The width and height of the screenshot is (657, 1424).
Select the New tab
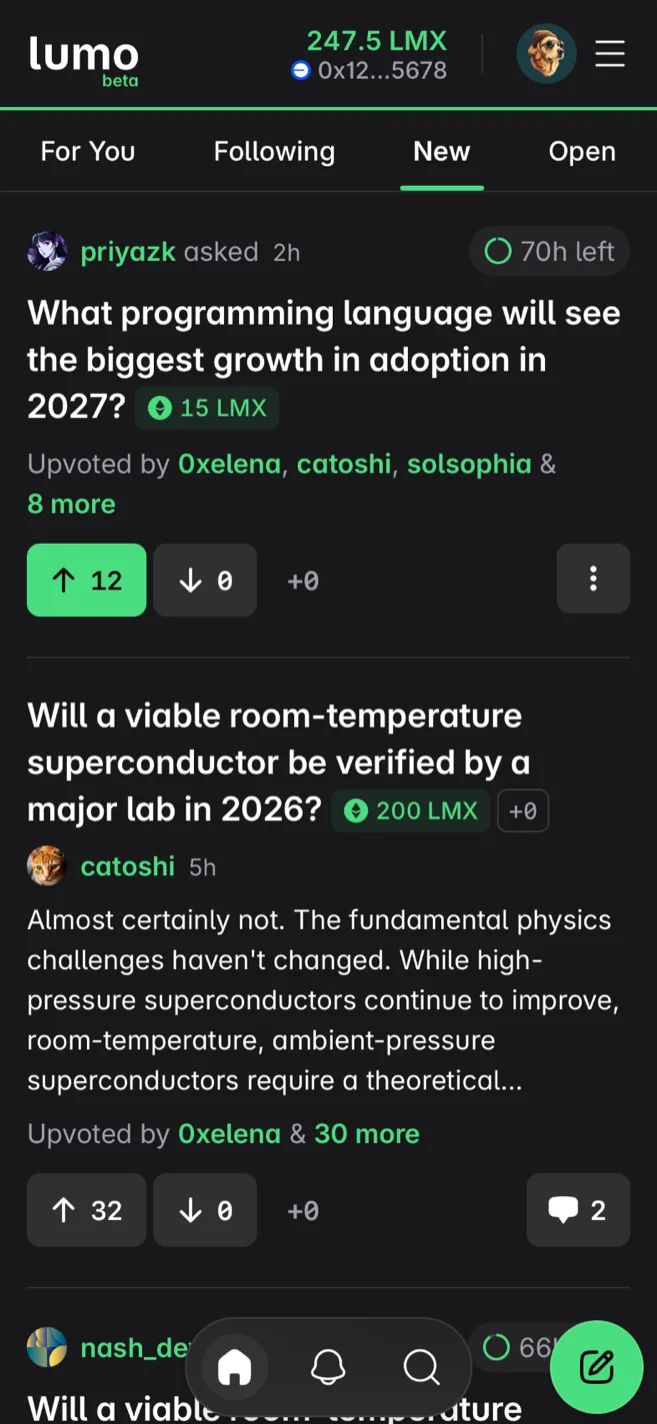[441, 151]
